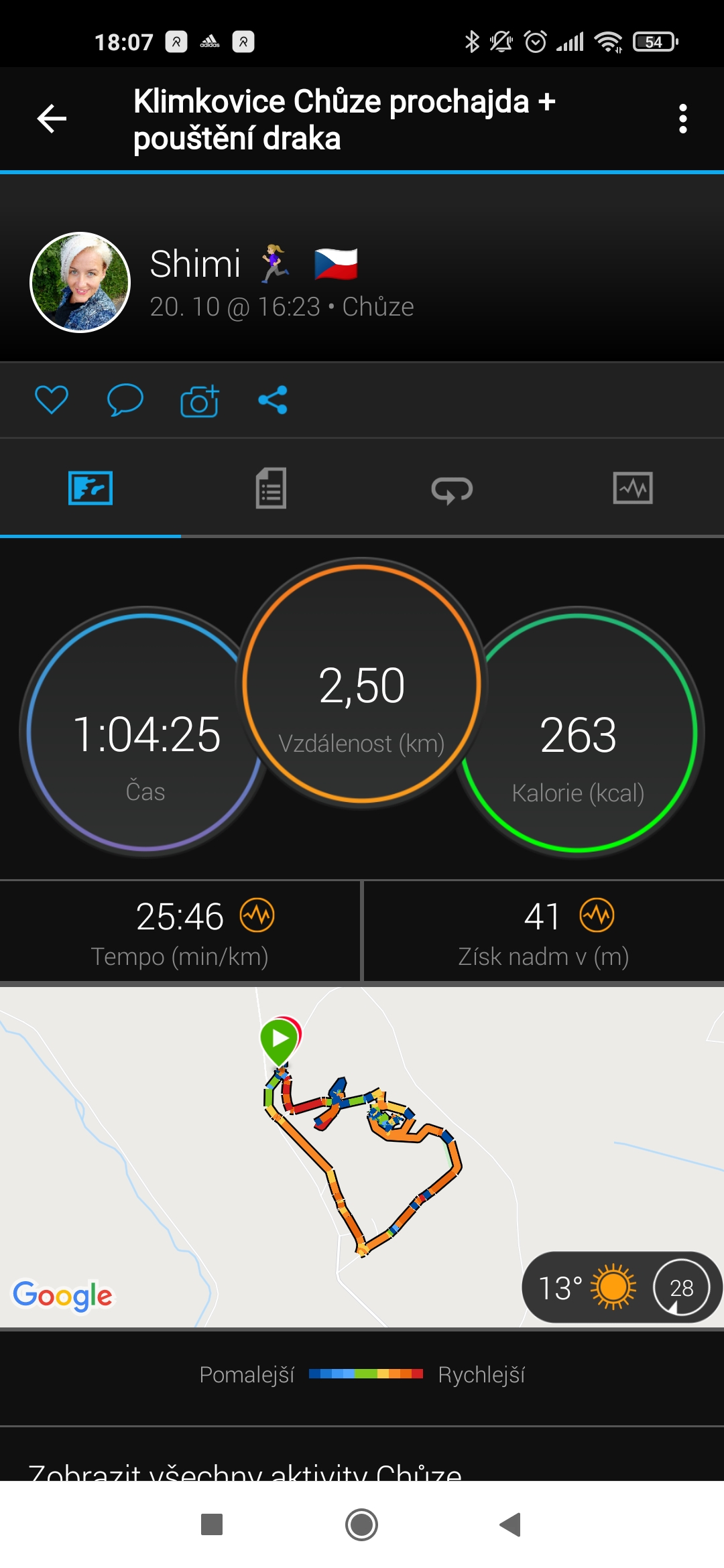This screenshot has width=724, height=1568.
Task: Switch to the laps tab
Action: [x=452, y=489]
